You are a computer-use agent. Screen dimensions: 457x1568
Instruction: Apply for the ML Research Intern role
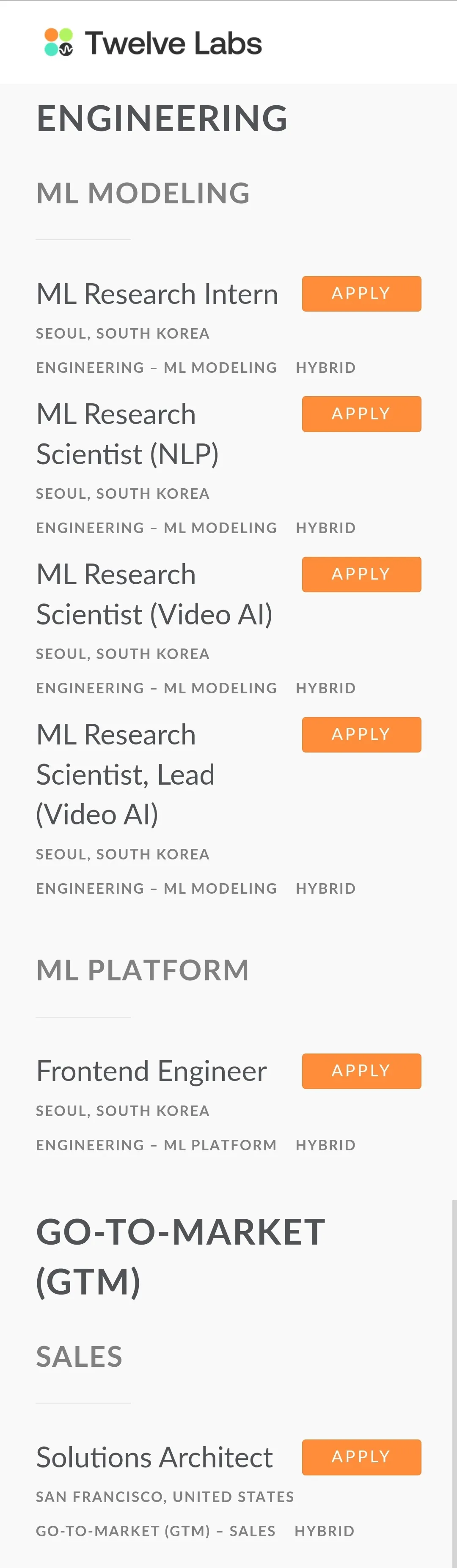click(361, 293)
